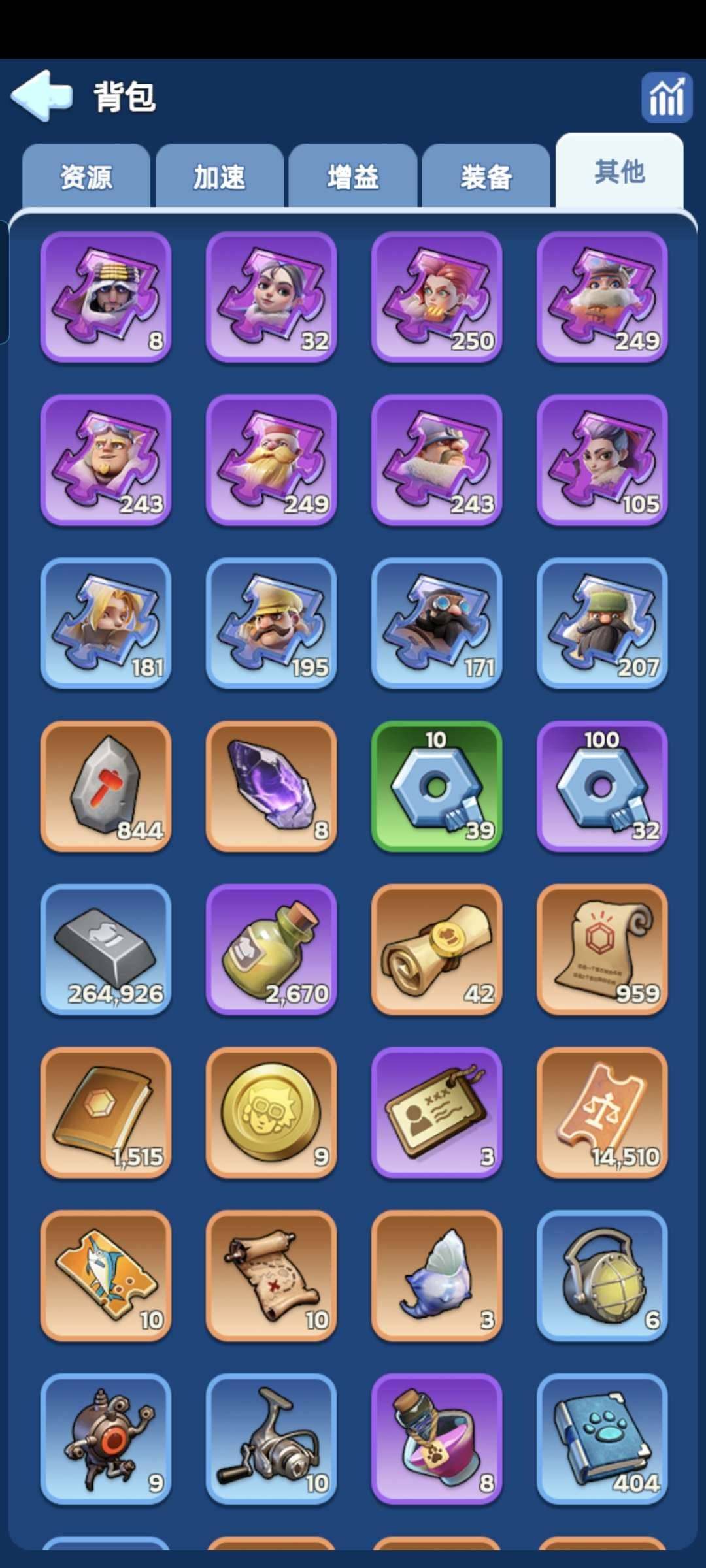Screen dimensions: 706x1568
Task: Tap the potion bottle item showing 2,670
Action: (x=271, y=949)
